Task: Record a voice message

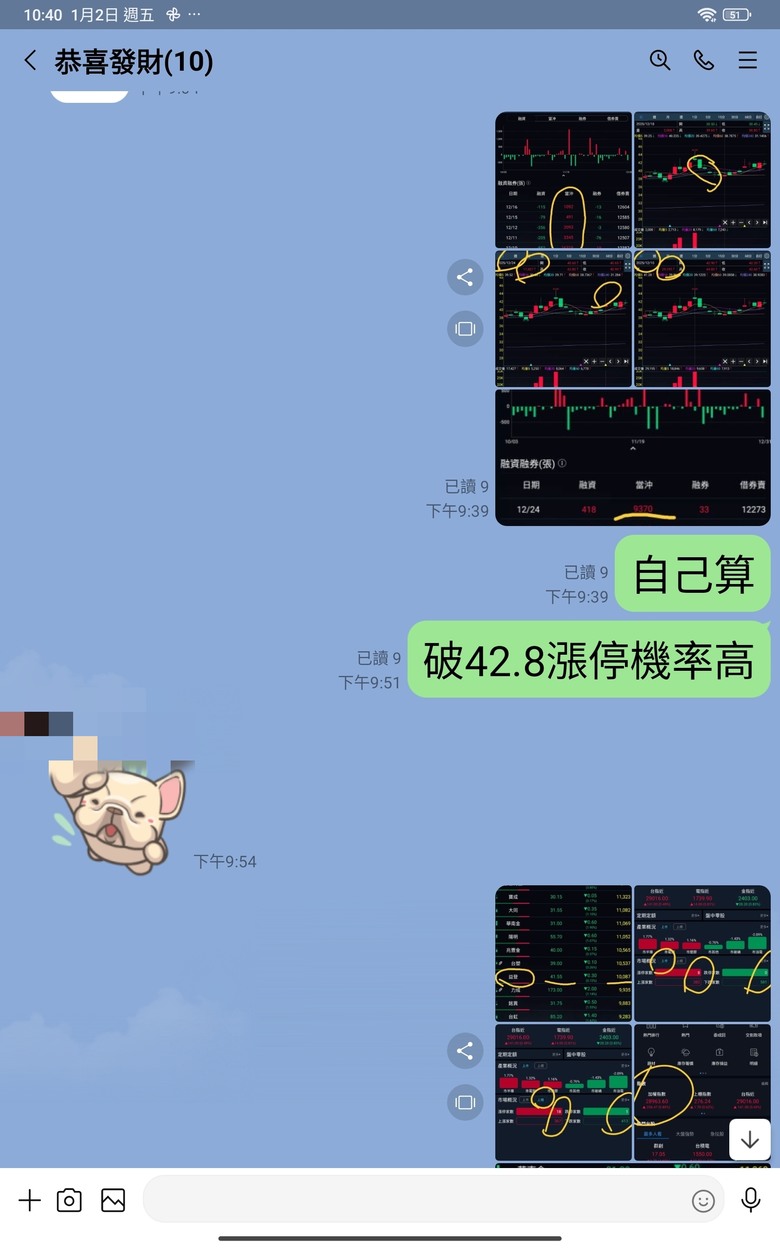Action: pyautogui.click(x=751, y=1200)
